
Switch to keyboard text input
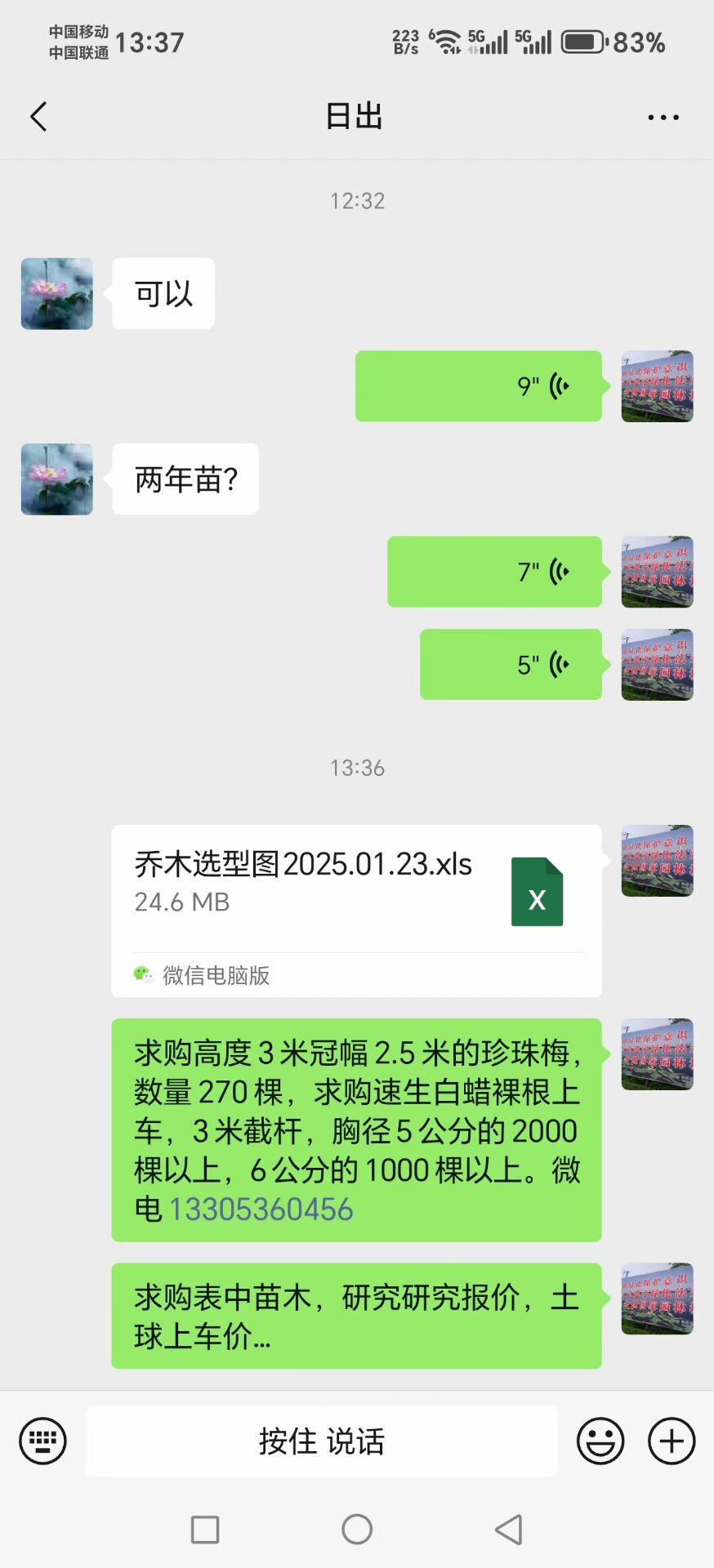(42, 1441)
